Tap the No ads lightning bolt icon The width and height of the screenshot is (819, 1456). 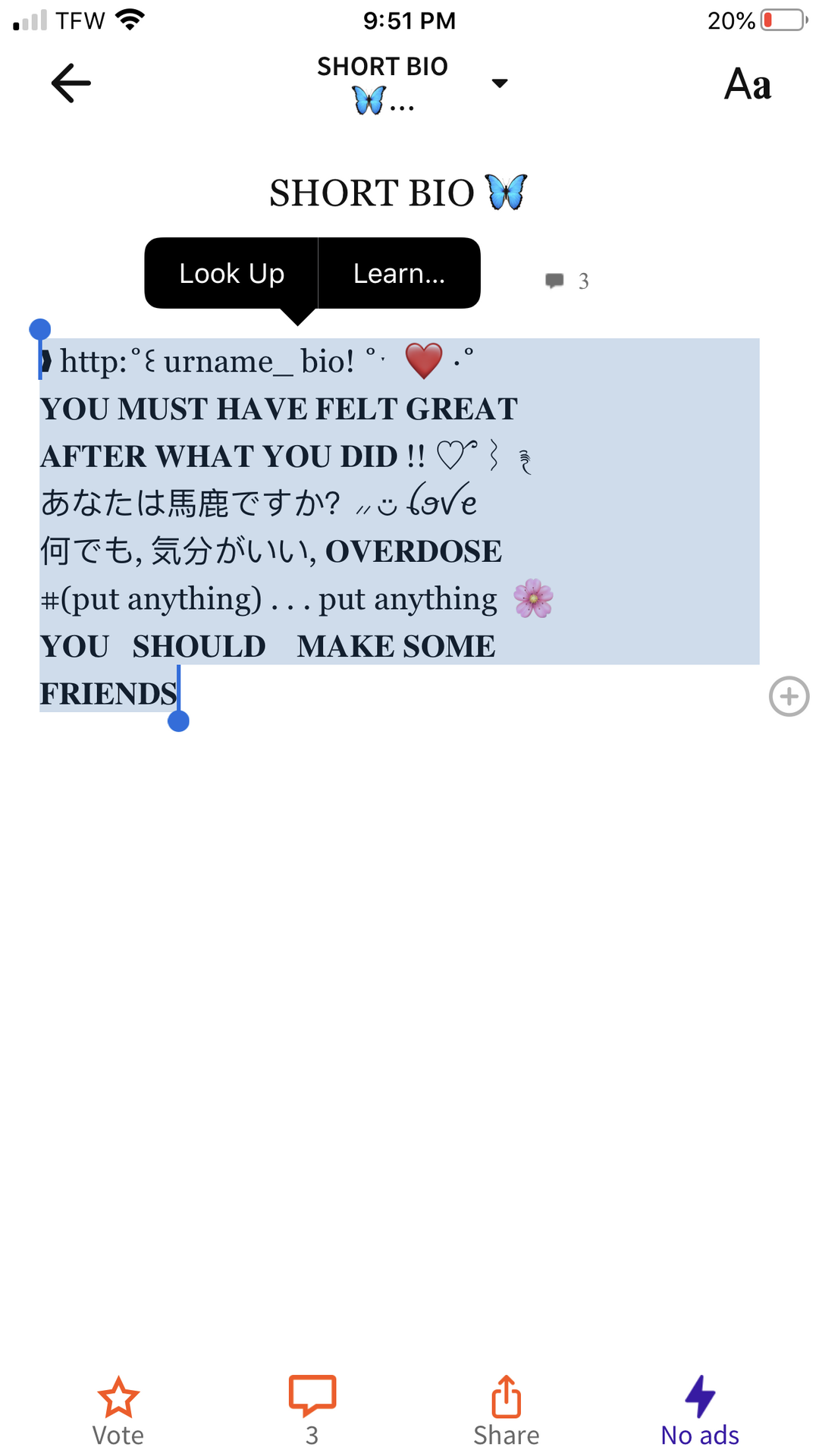700,1395
